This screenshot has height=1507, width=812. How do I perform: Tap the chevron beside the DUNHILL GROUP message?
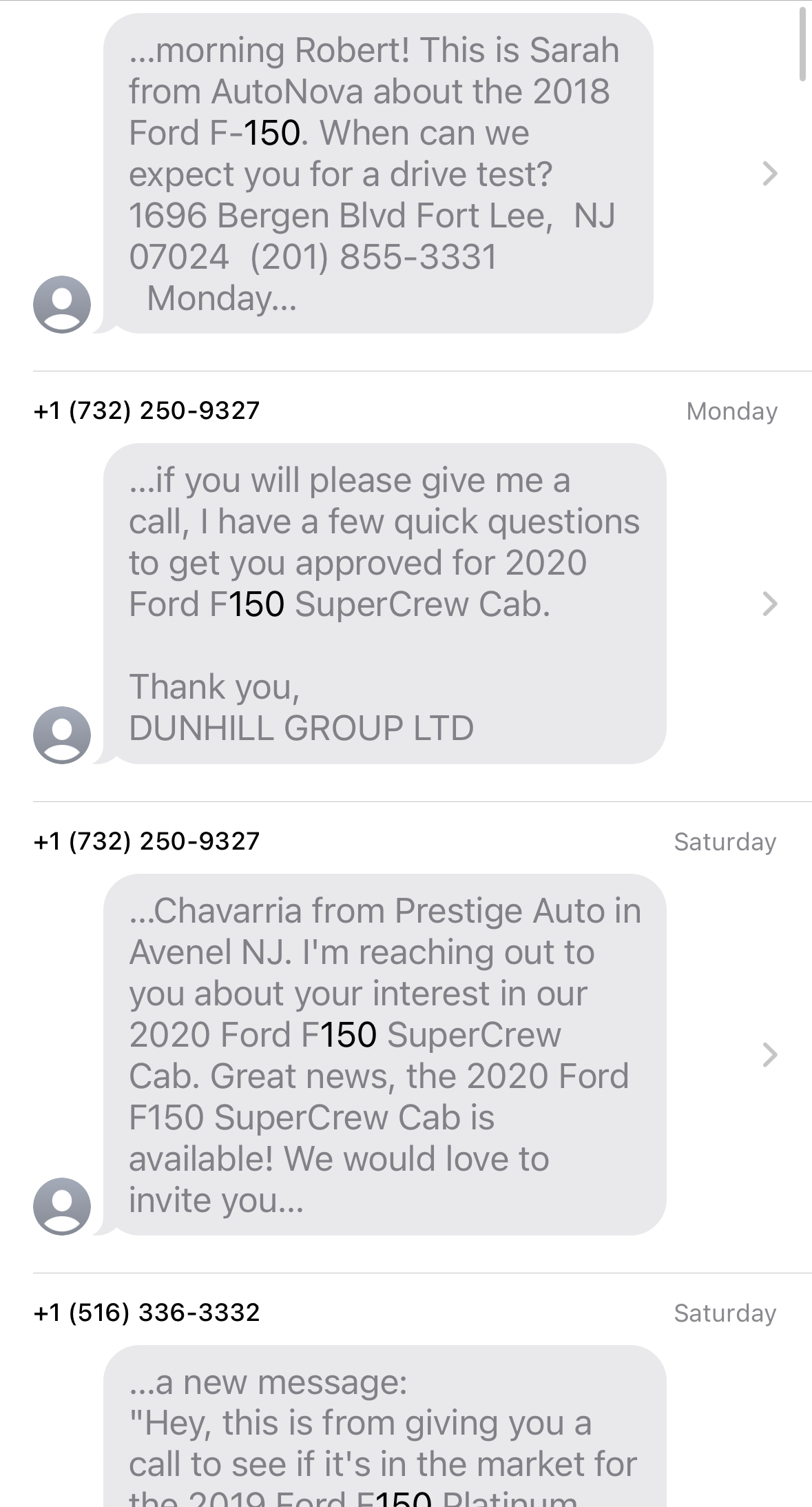[770, 604]
